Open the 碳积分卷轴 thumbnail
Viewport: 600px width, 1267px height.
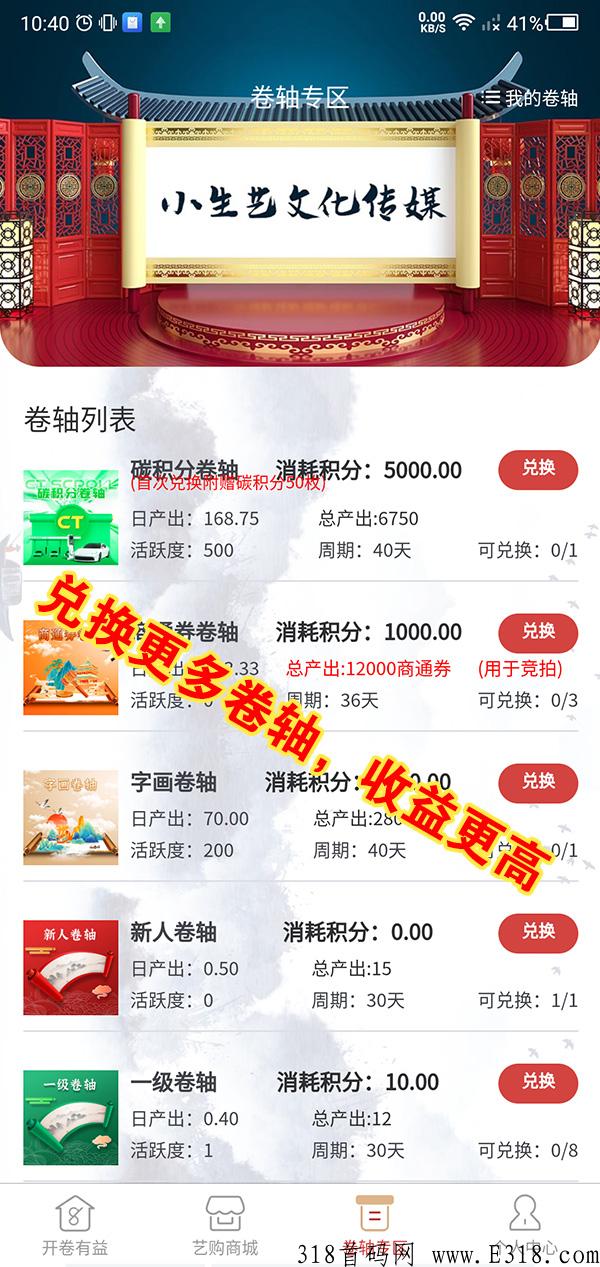pyautogui.click(x=71, y=516)
